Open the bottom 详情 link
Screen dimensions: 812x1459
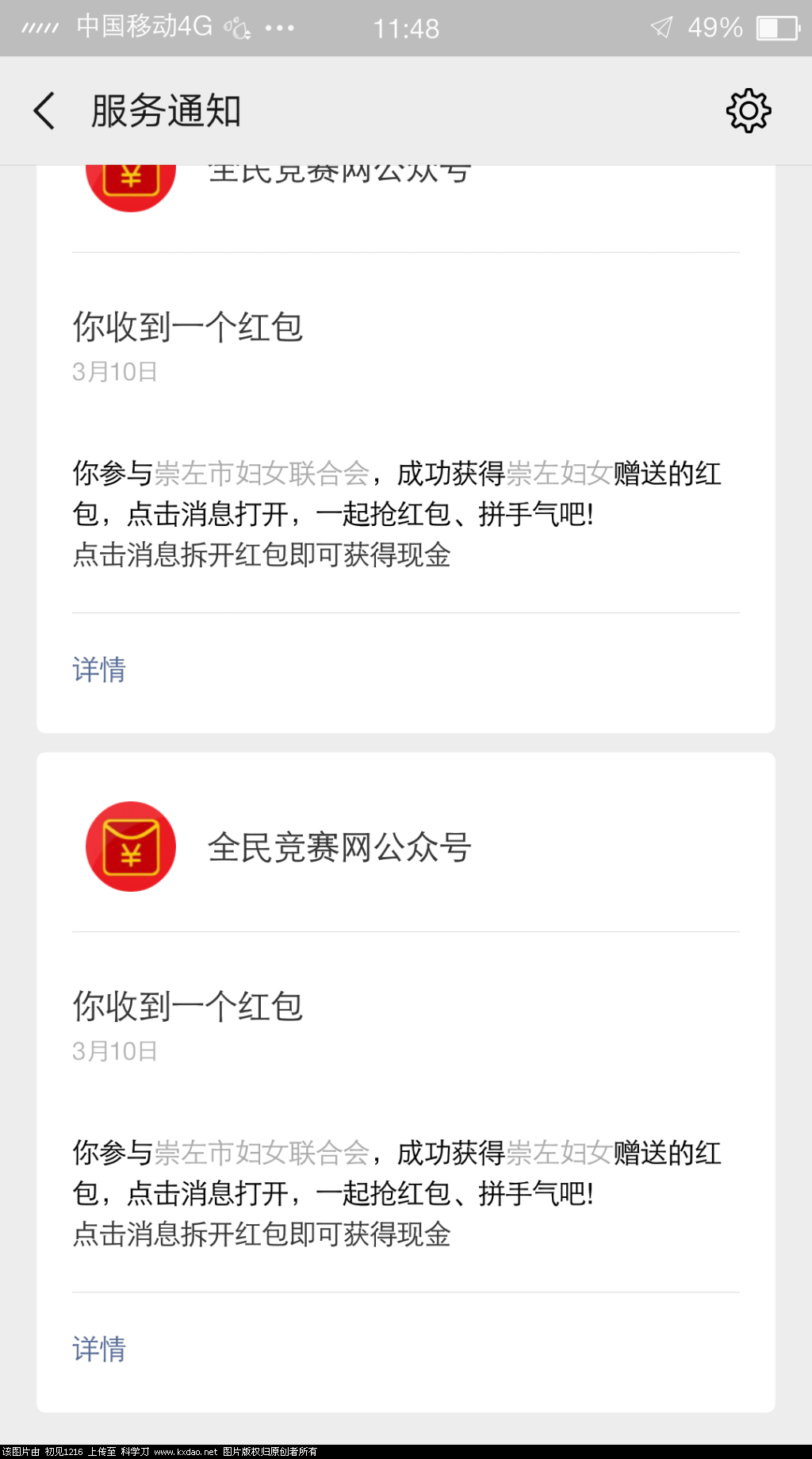pos(98,1348)
